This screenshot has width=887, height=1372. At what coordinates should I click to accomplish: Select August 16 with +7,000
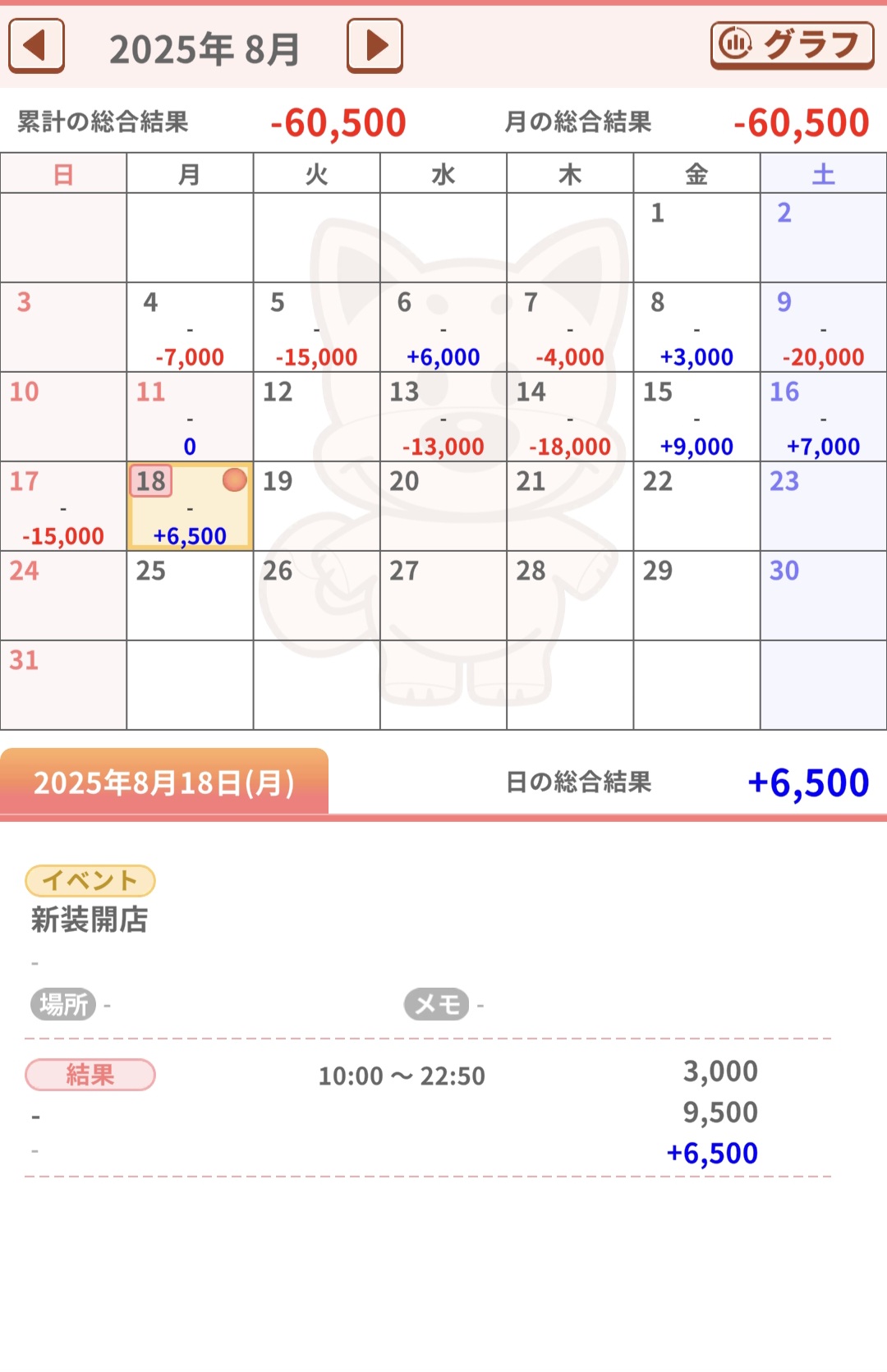coord(823,417)
